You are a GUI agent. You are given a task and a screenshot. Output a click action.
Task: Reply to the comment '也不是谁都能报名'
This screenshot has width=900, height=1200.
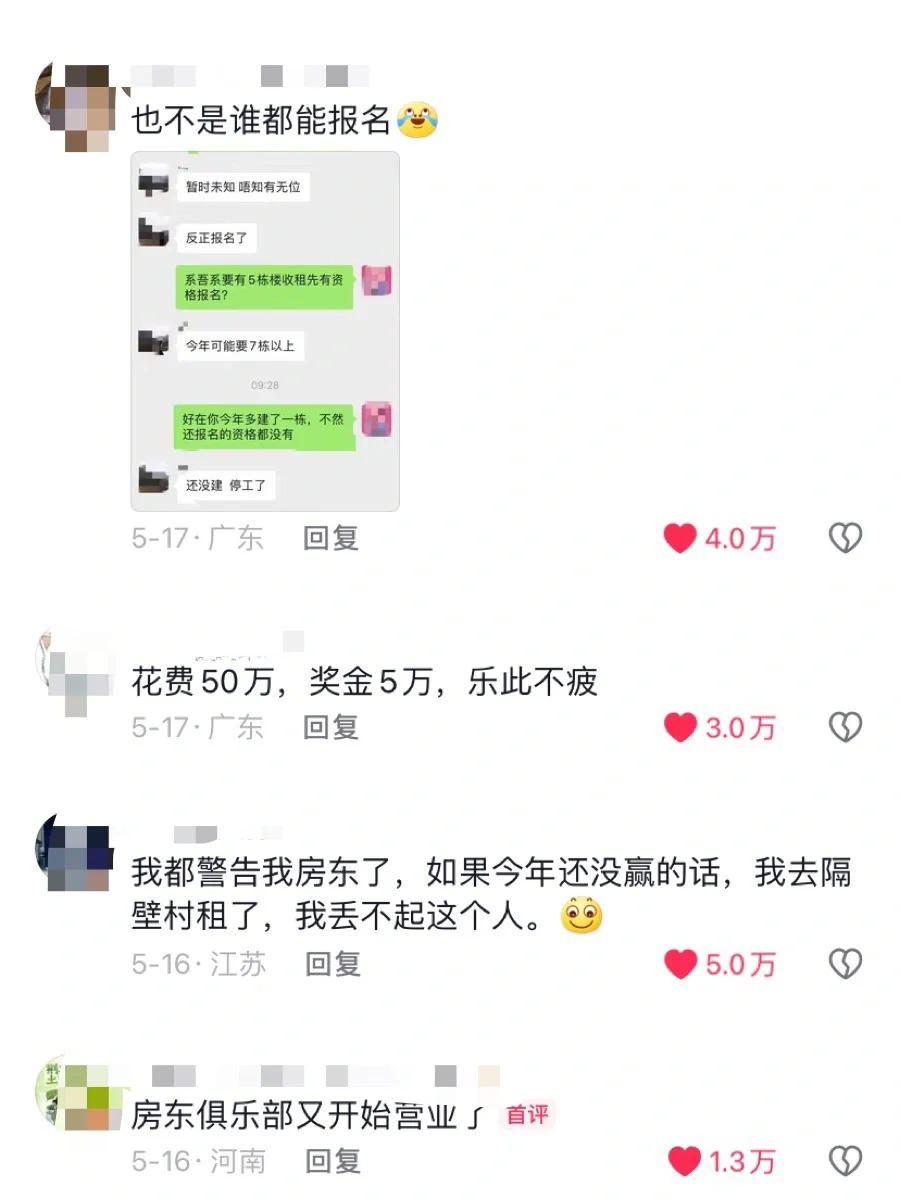point(331,539)
